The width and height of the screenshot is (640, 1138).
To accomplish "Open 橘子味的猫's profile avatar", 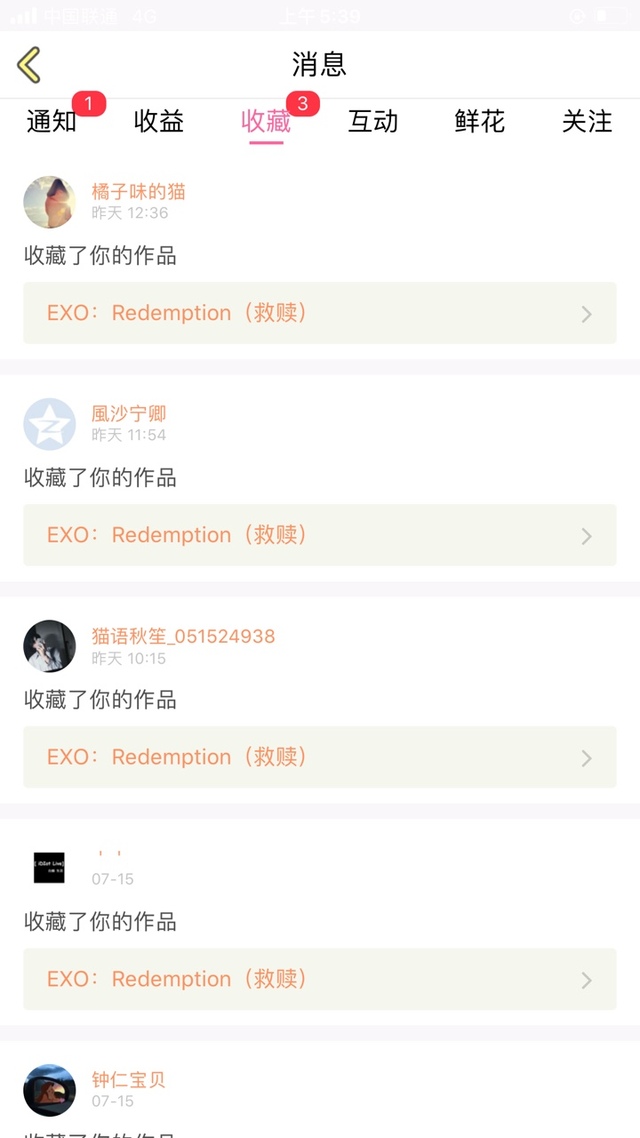I will click(x=49, y=202).
